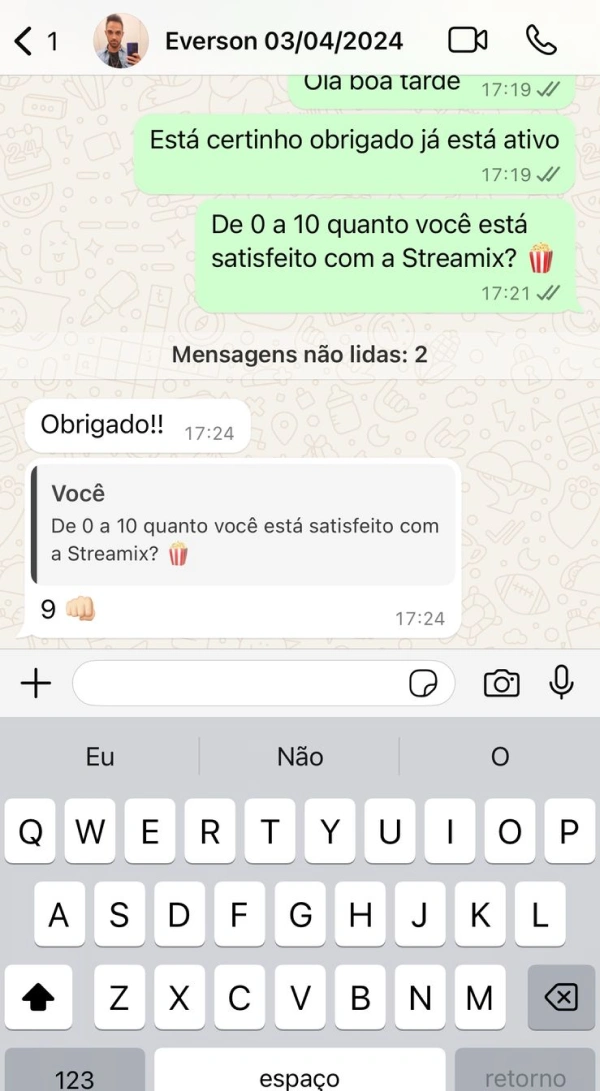Insert the suggested word "Eu"

[x=100, y=757]
